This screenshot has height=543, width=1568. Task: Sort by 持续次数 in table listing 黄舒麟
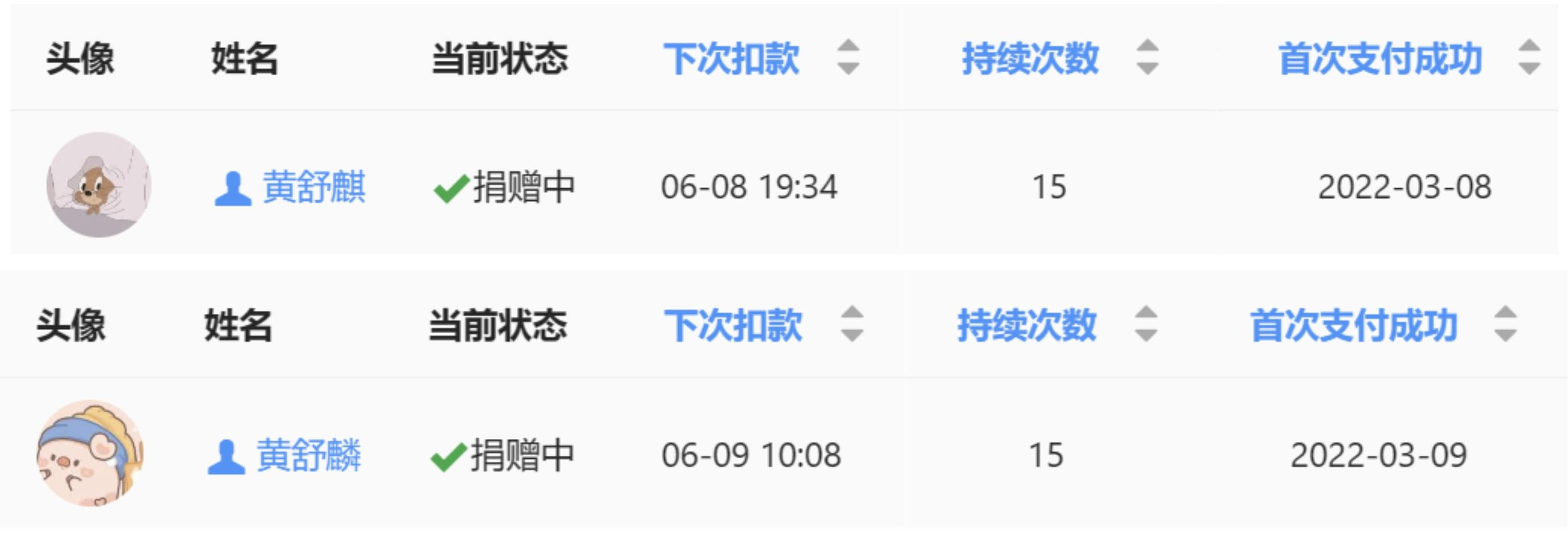pyautogui.click(x=1027, y=325)
